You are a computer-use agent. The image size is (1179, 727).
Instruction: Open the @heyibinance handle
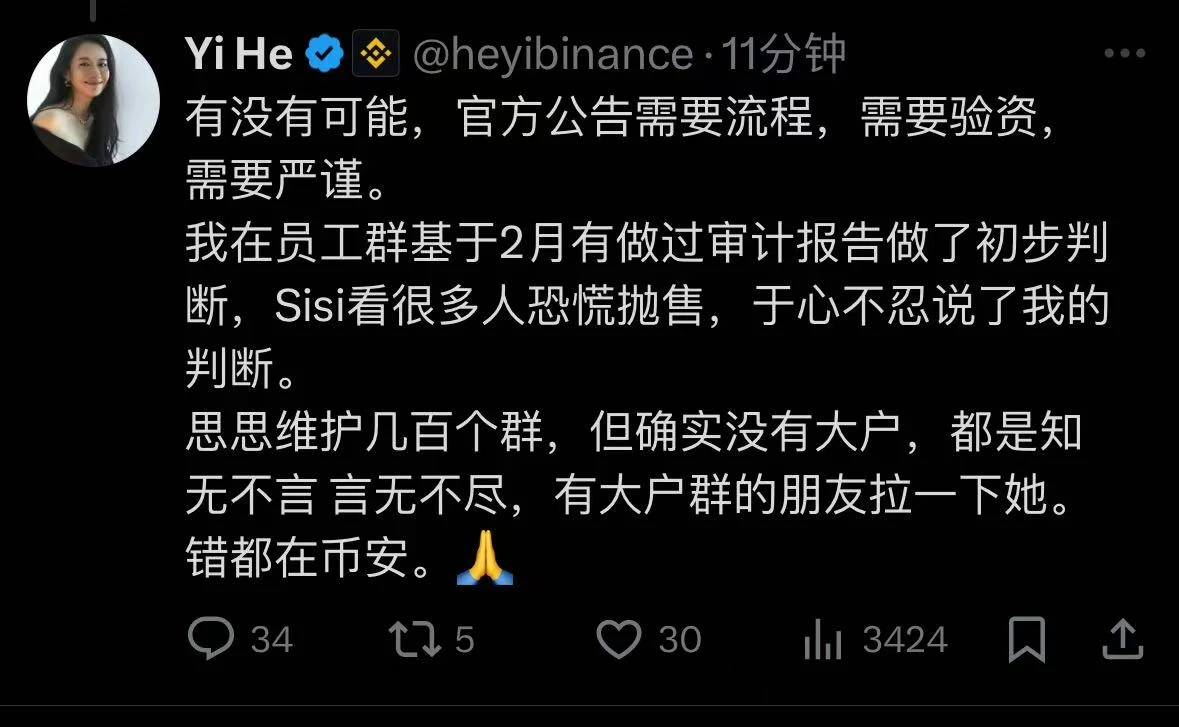[552, 54]
